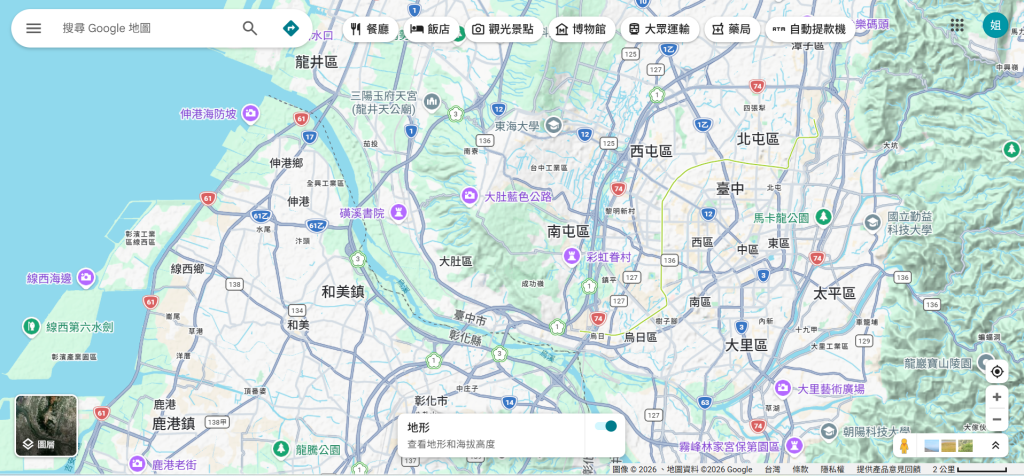The width and height of the screenshot is (1024, 476).
Task: Open directions
Action: tap(291, 28)
